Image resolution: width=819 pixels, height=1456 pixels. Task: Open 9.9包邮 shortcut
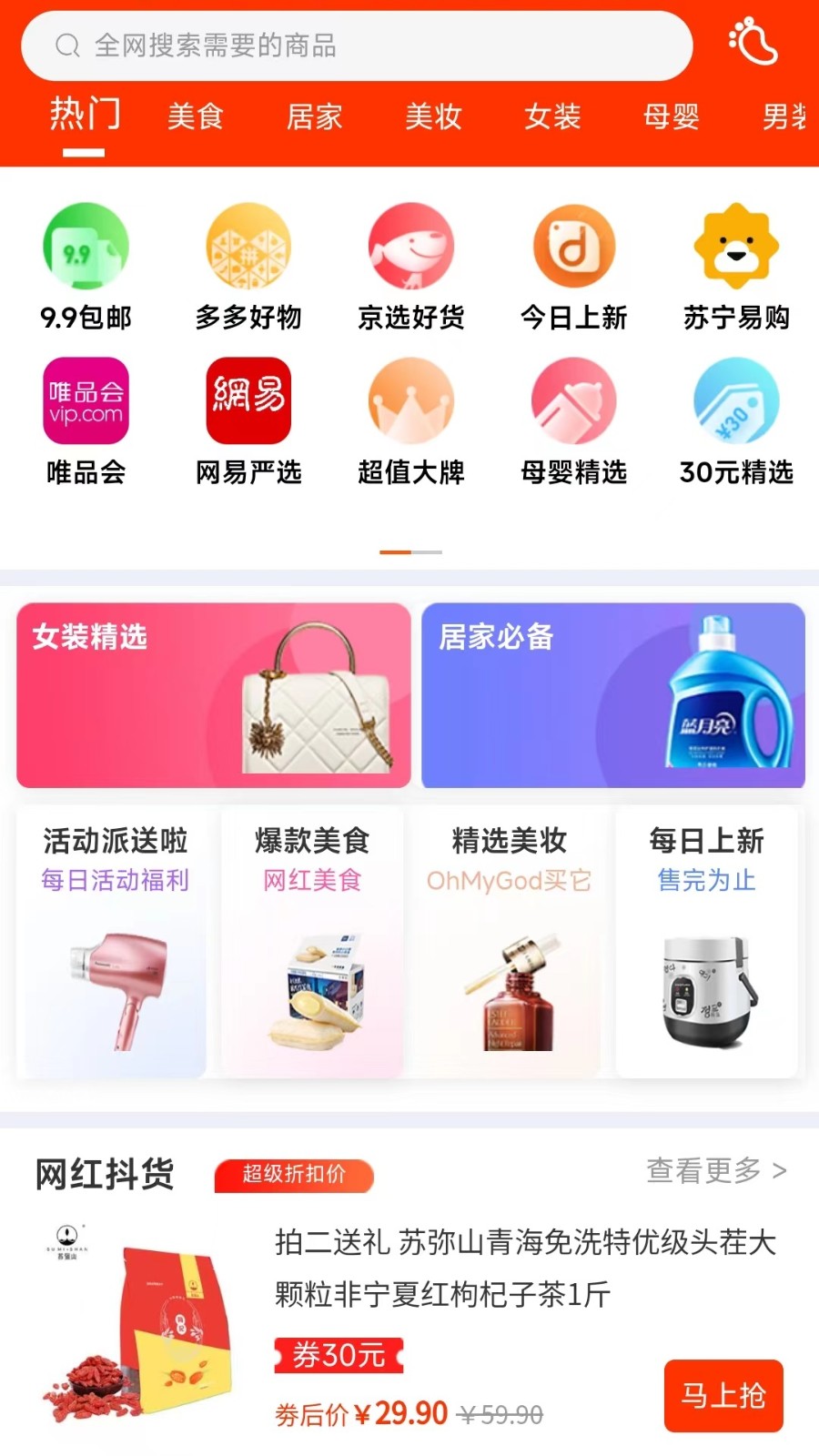pos(86,266)
